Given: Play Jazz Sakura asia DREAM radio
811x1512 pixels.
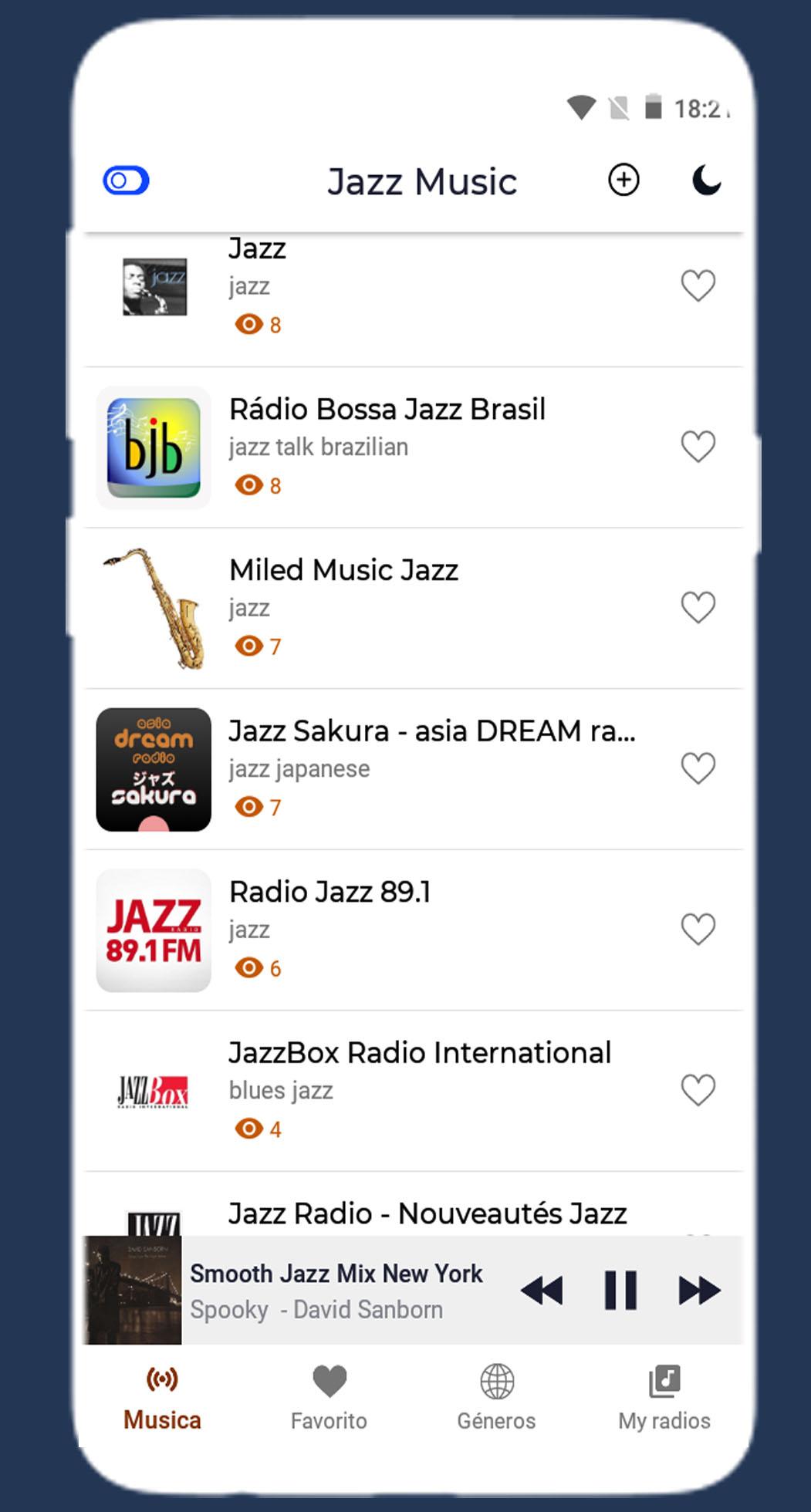Looking at the screenshot, I should pyautogui.click(x=431, y=731).
